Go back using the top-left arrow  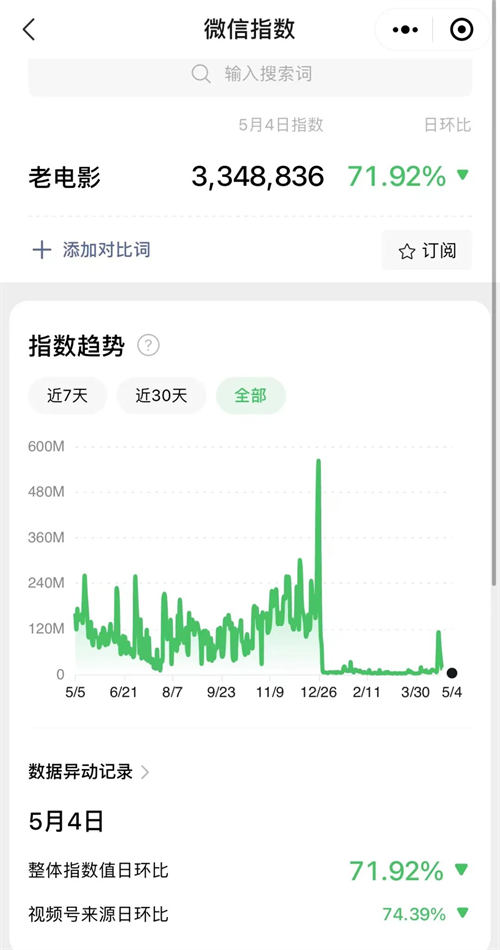[x=28, y=29]
